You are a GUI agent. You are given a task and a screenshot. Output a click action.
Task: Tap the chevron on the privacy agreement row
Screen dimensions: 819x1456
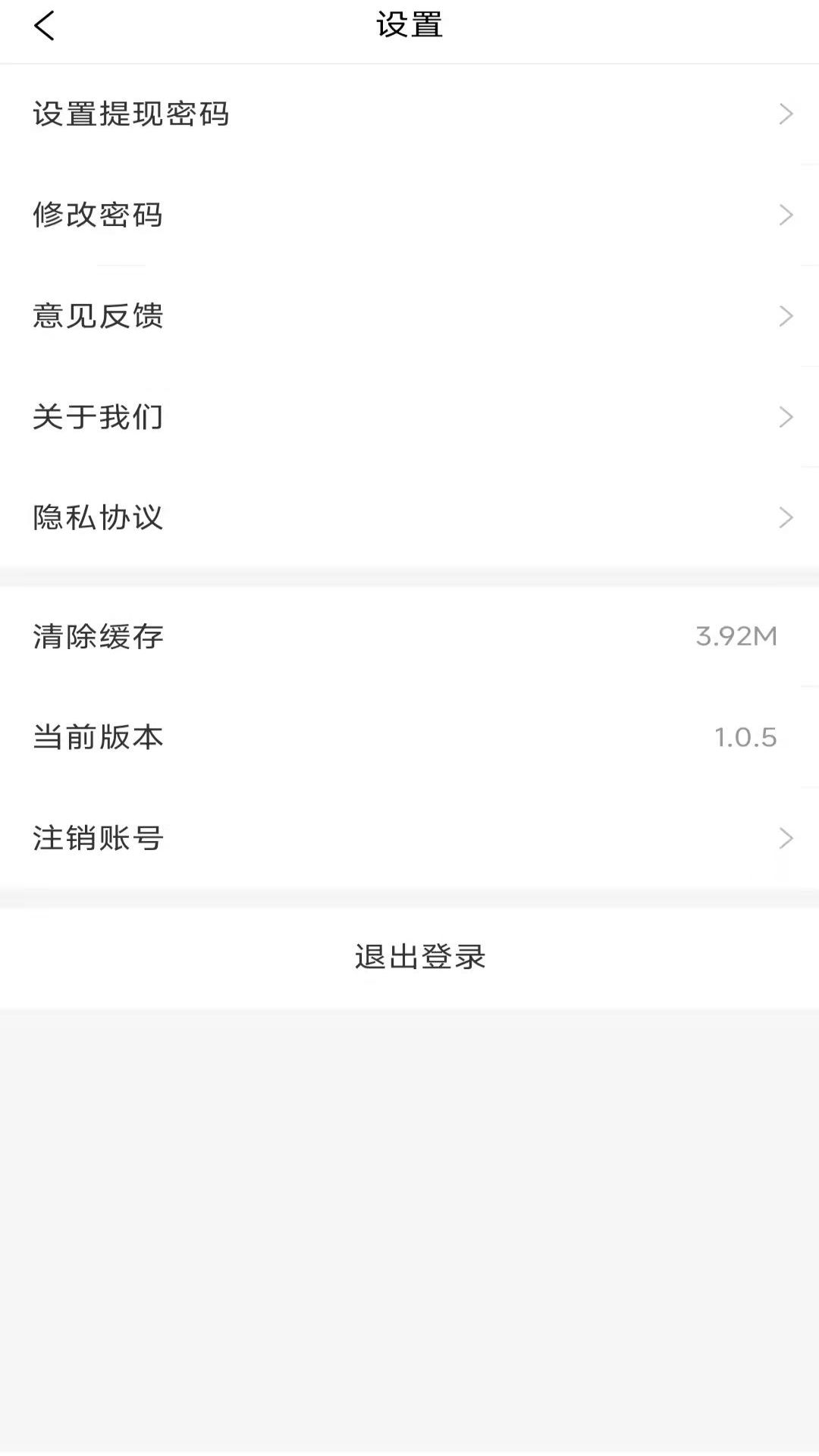click(x=786, y=518)
